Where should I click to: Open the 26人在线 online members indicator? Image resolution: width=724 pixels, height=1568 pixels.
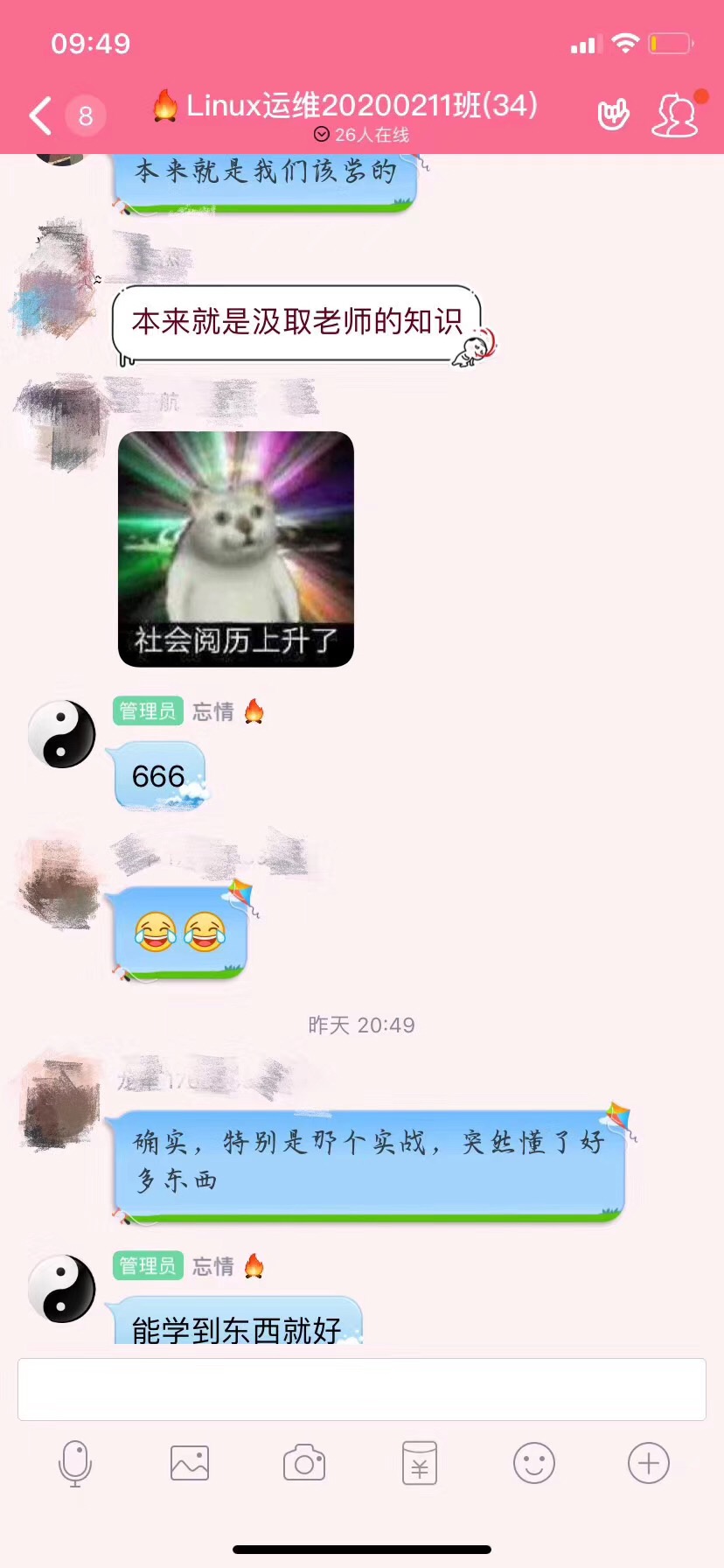362,135
